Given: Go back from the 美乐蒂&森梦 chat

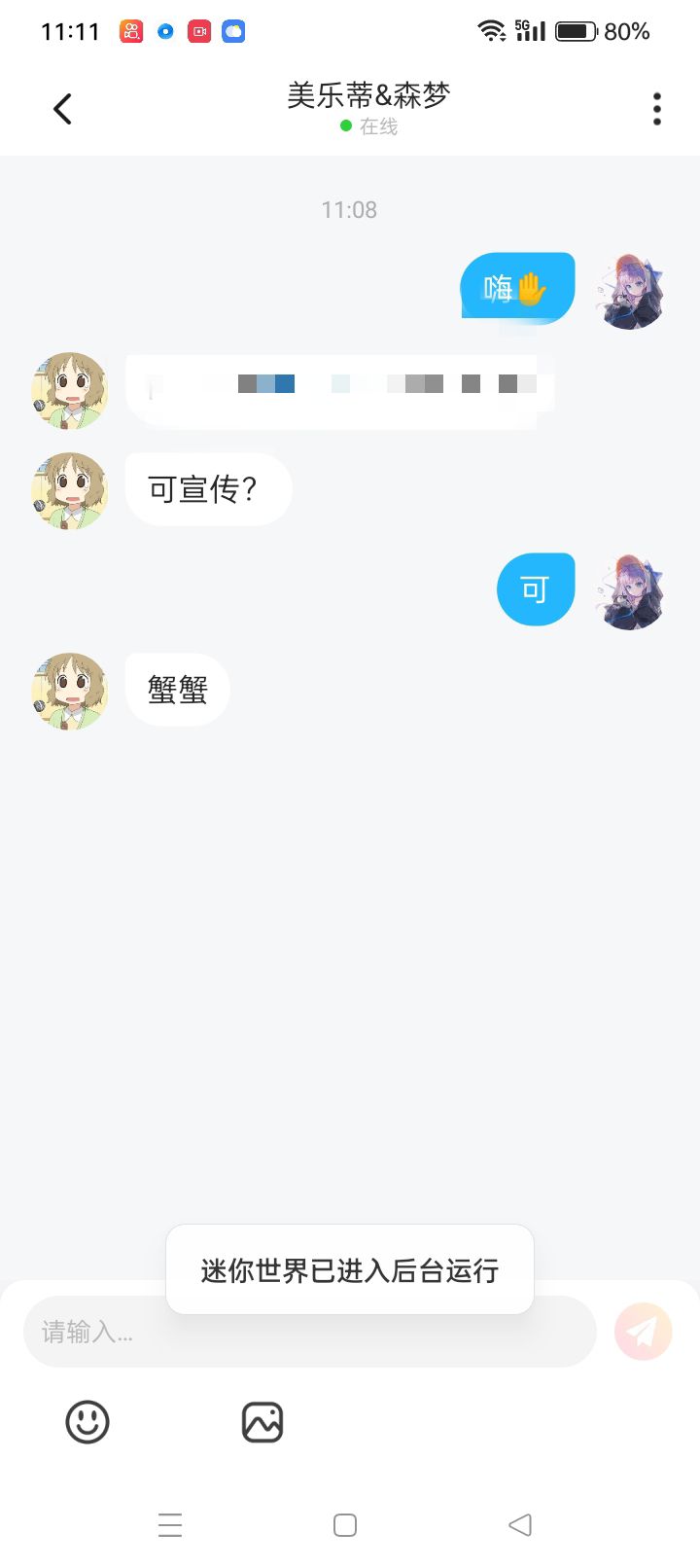Looking at the screenshot, I should pyautogui.click(x=63, y=109).
